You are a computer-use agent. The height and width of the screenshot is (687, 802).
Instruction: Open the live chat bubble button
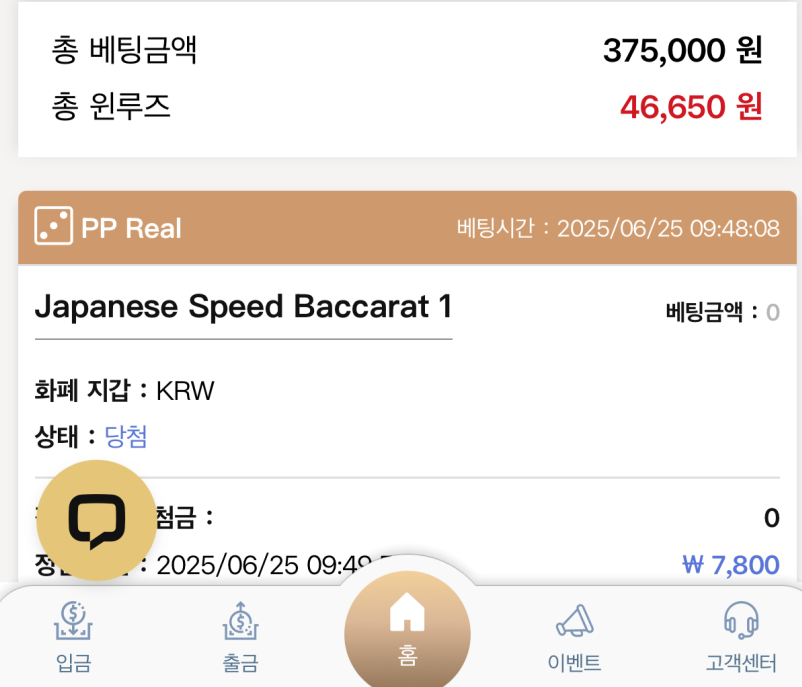[96, 520]
